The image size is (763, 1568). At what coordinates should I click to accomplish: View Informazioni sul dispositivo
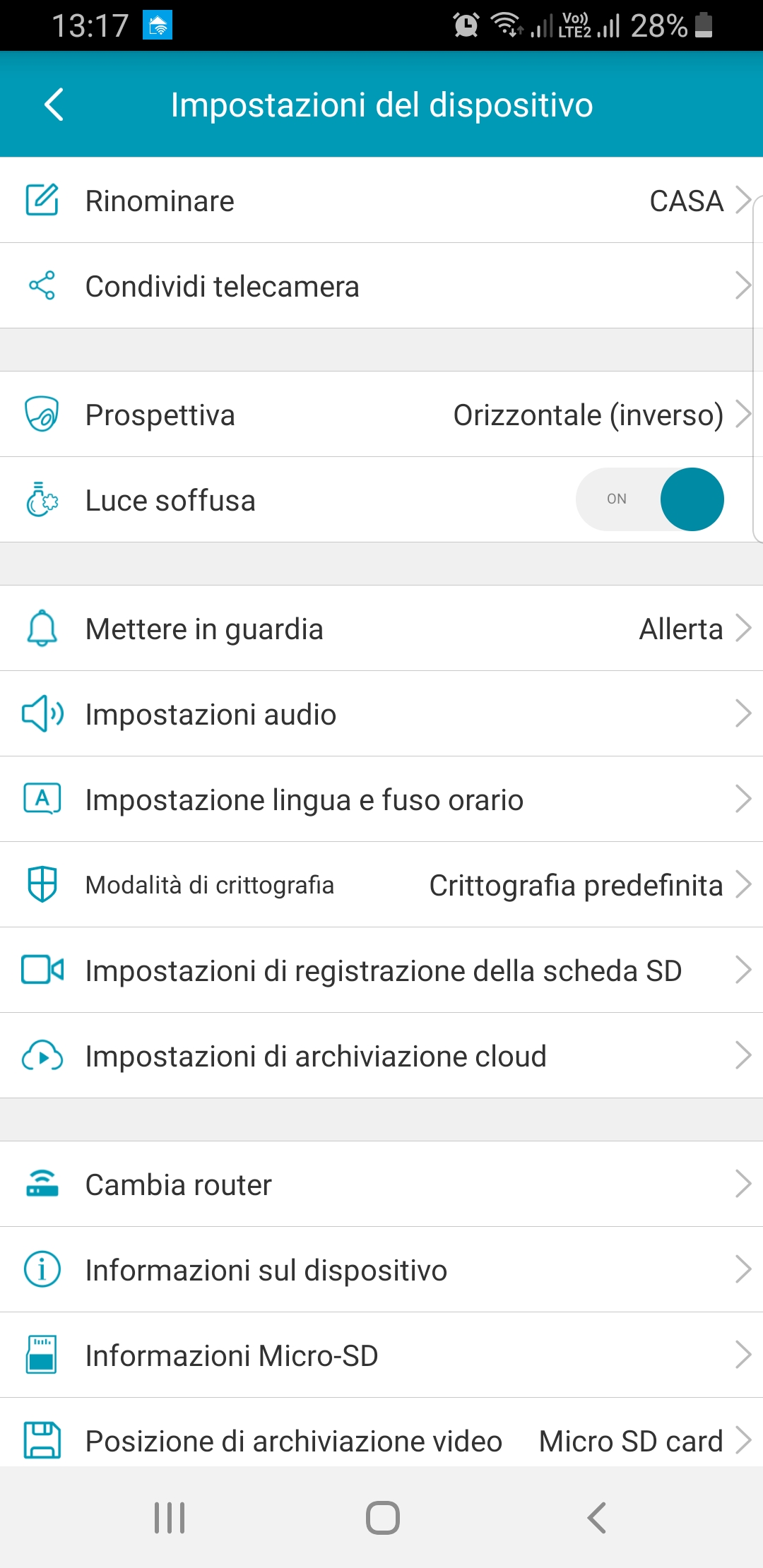(x=381, y=1270)
